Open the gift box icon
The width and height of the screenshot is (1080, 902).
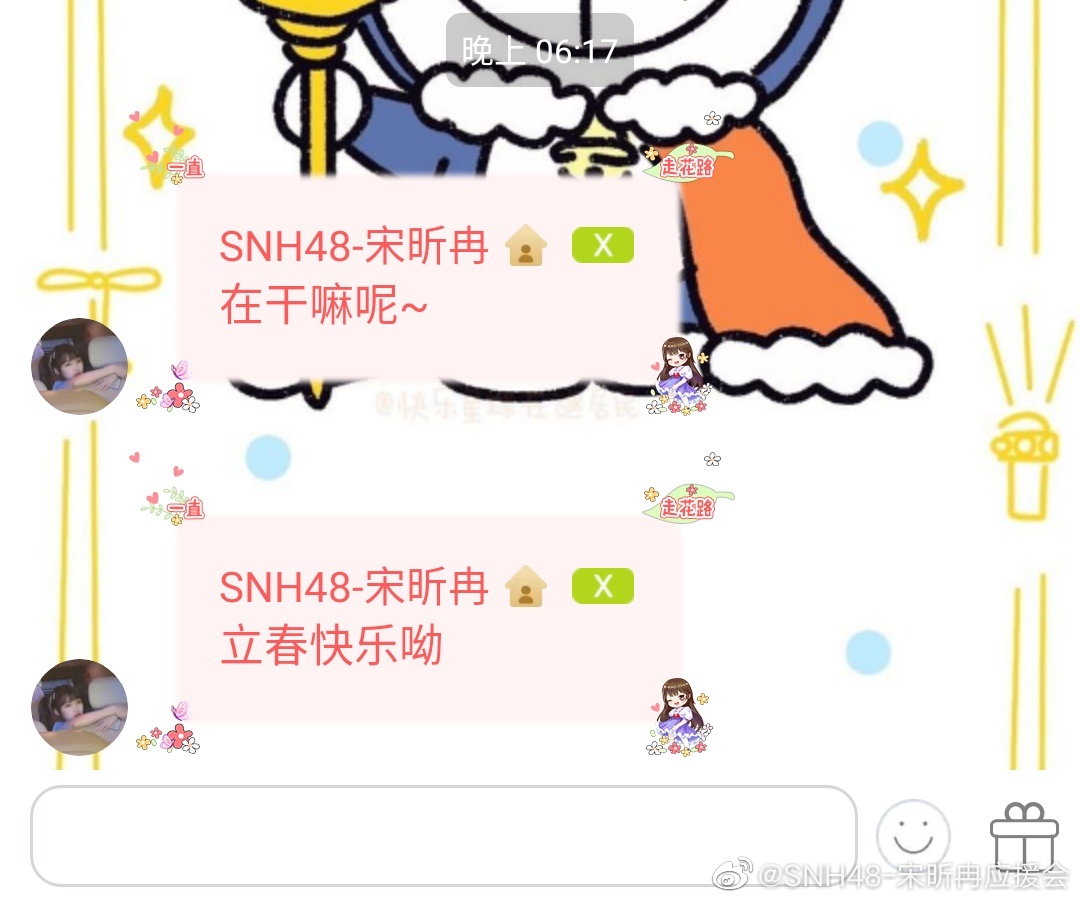click(x=1023, y=834)
